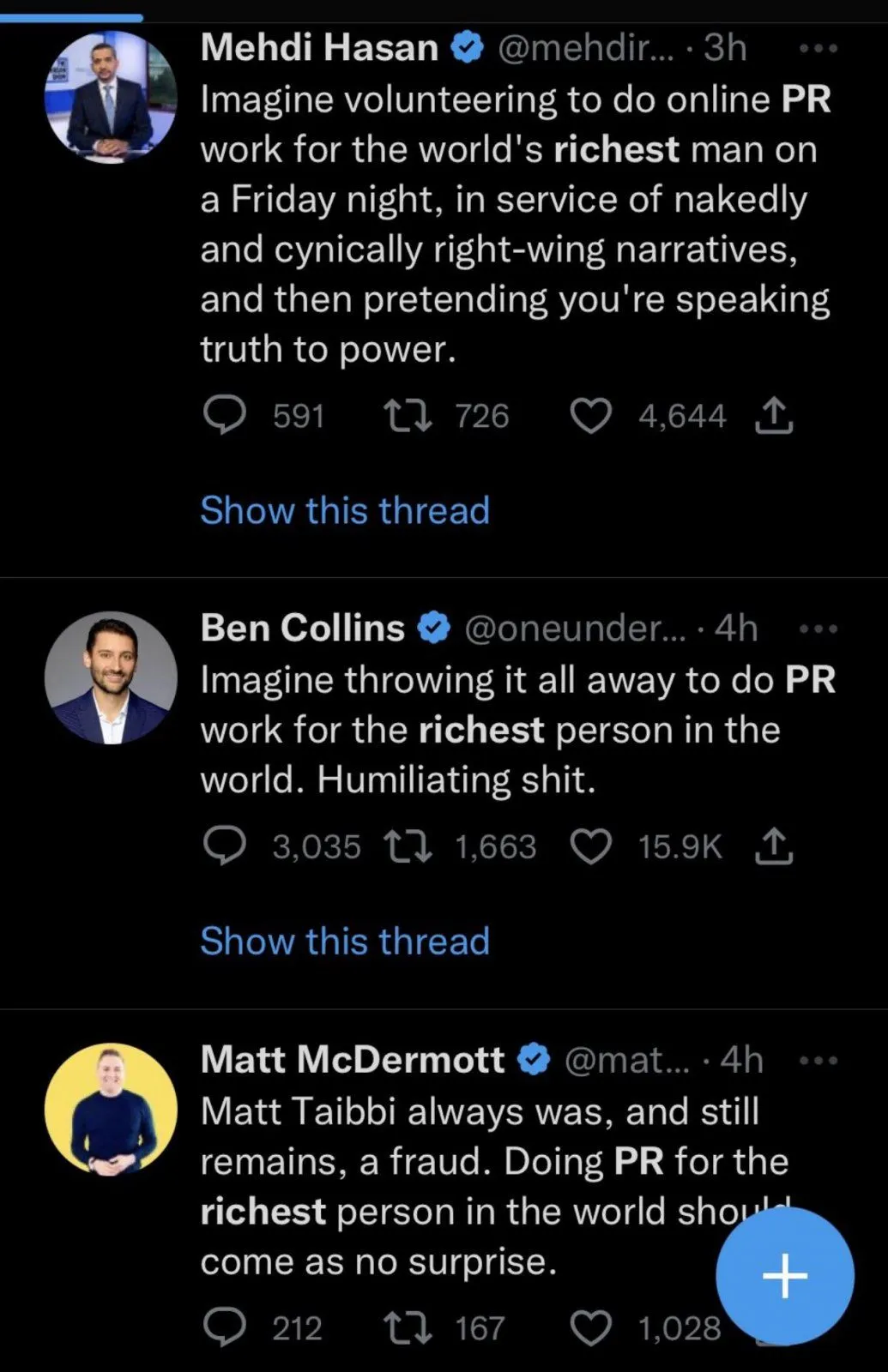Show the thread under Ben Collins' tweet
The width and height of the screenshot is (888, 1372).
tap(345, 941)
